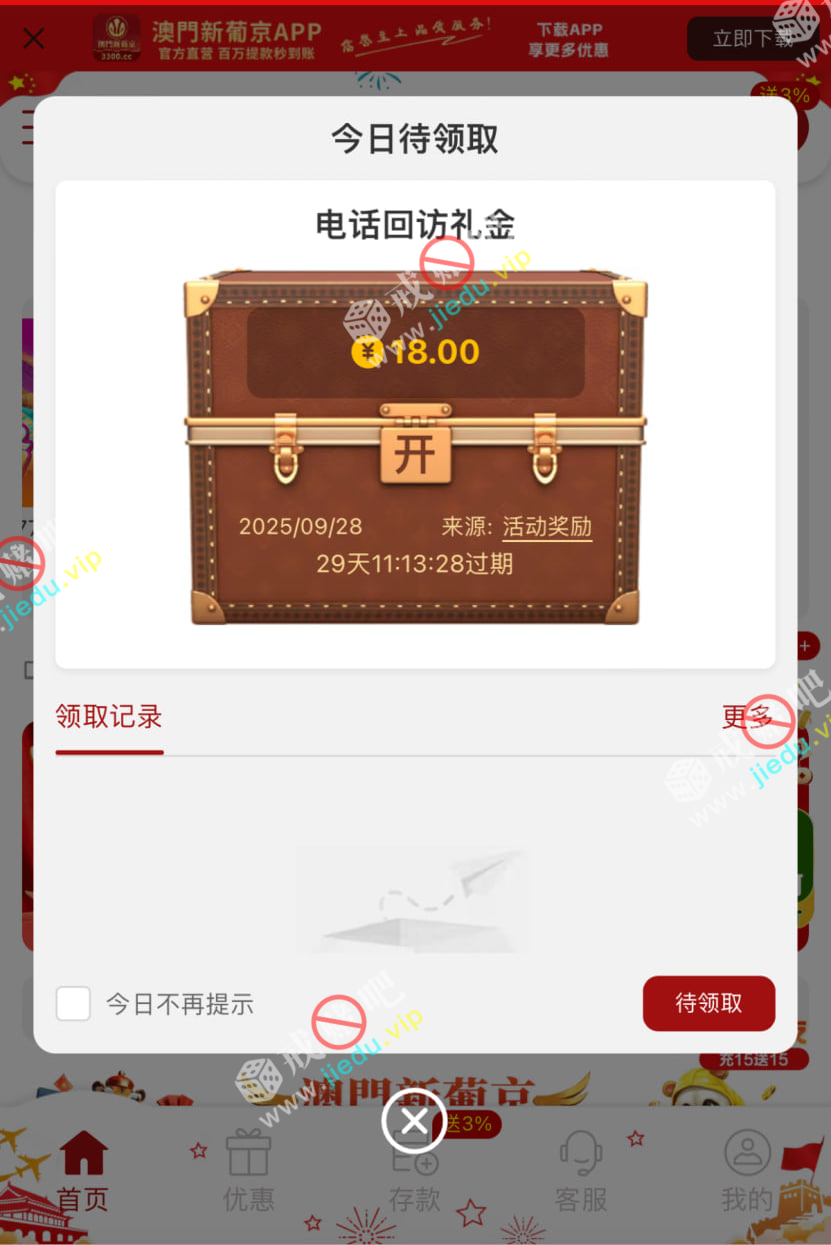Viewport: 831px width, 1245px height.
Task: Check the 今日不再提示 checkbox
Action: tap(73, 1003)
